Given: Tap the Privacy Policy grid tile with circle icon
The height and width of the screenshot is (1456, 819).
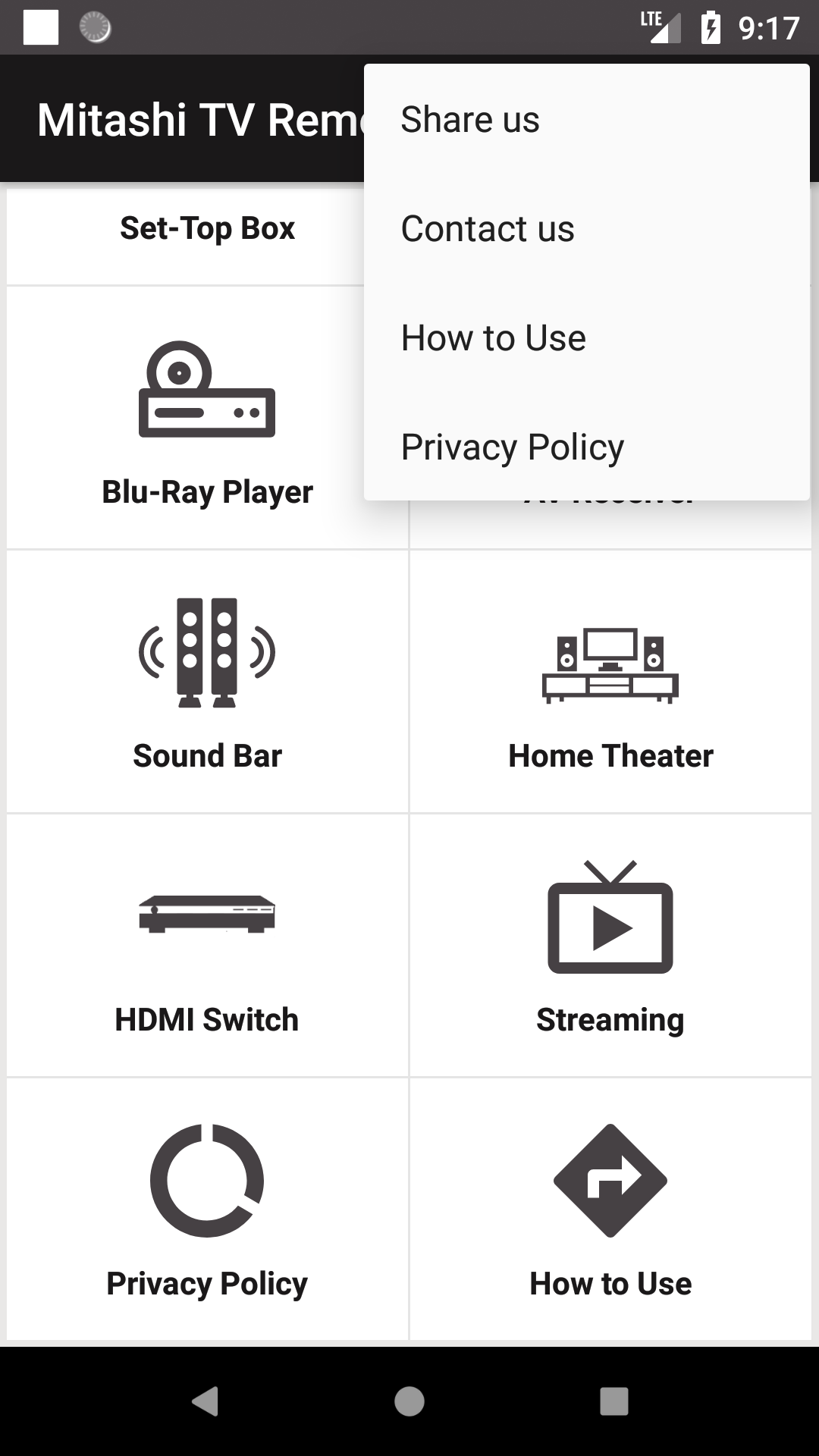Looking at the screenshot, I should 207,1210.
